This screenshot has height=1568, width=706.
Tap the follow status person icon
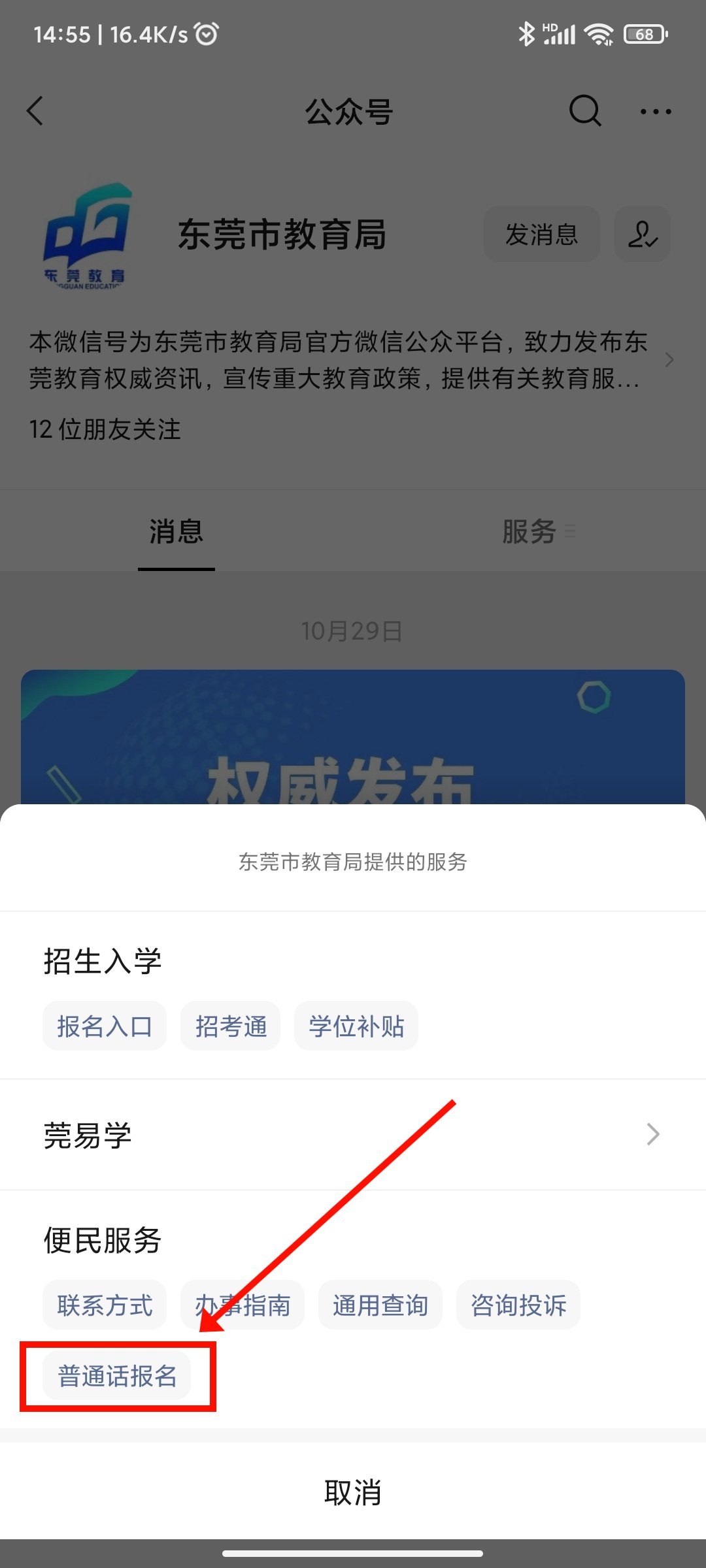click(x=643, y=234)
